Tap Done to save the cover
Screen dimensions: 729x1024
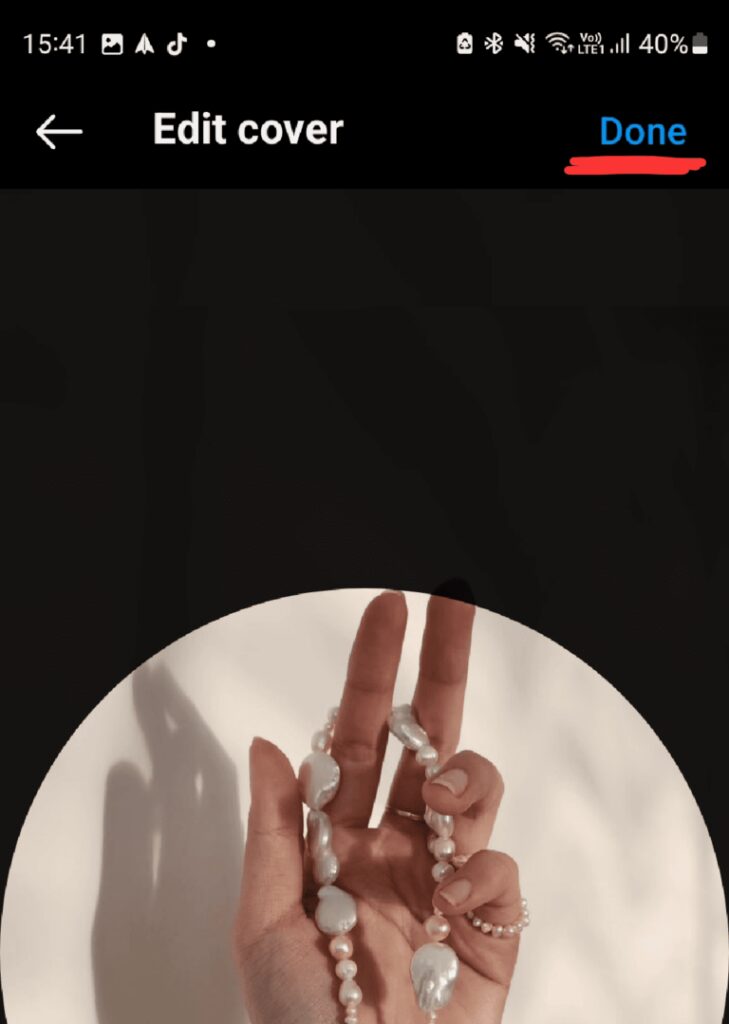click(642, 131)
